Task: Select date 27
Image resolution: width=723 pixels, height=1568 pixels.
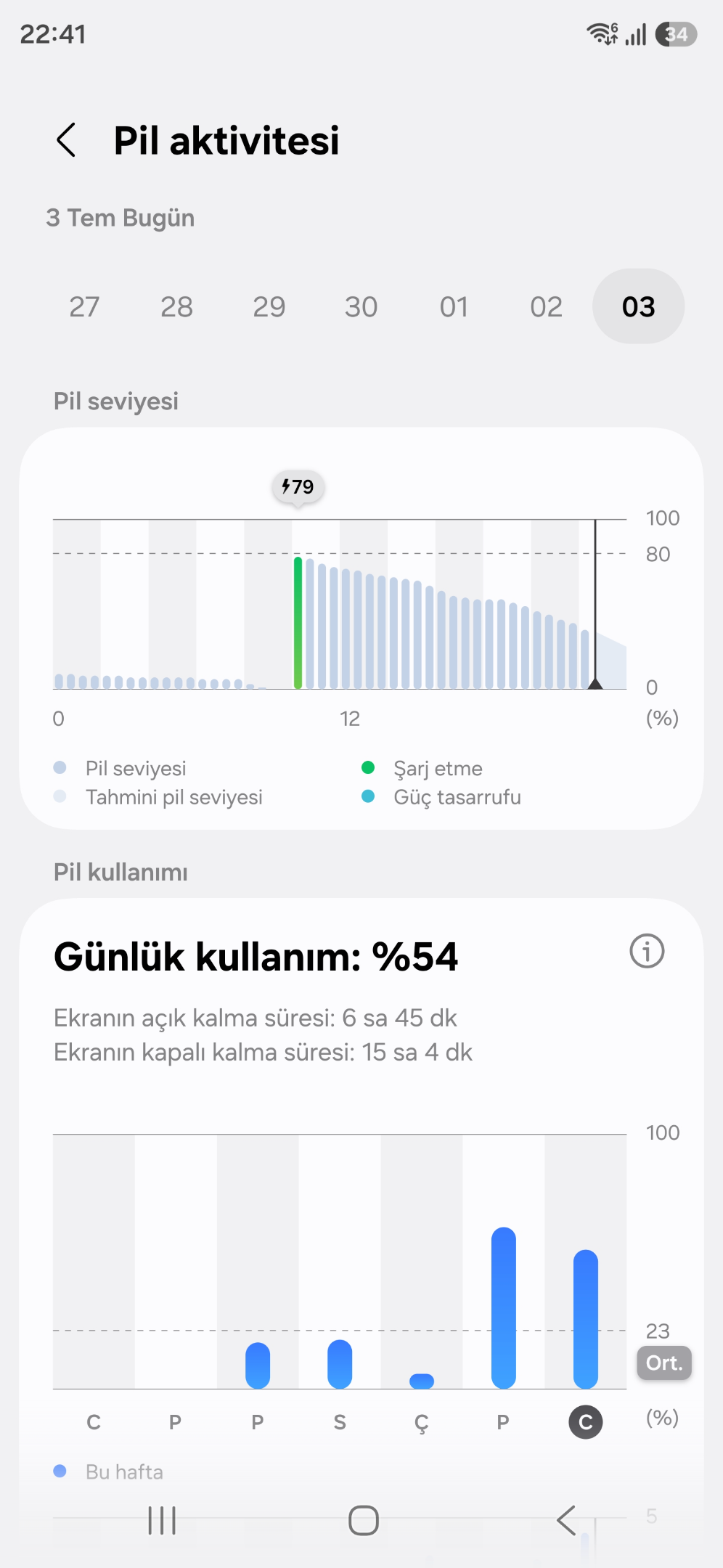Action: coord(84,307)
